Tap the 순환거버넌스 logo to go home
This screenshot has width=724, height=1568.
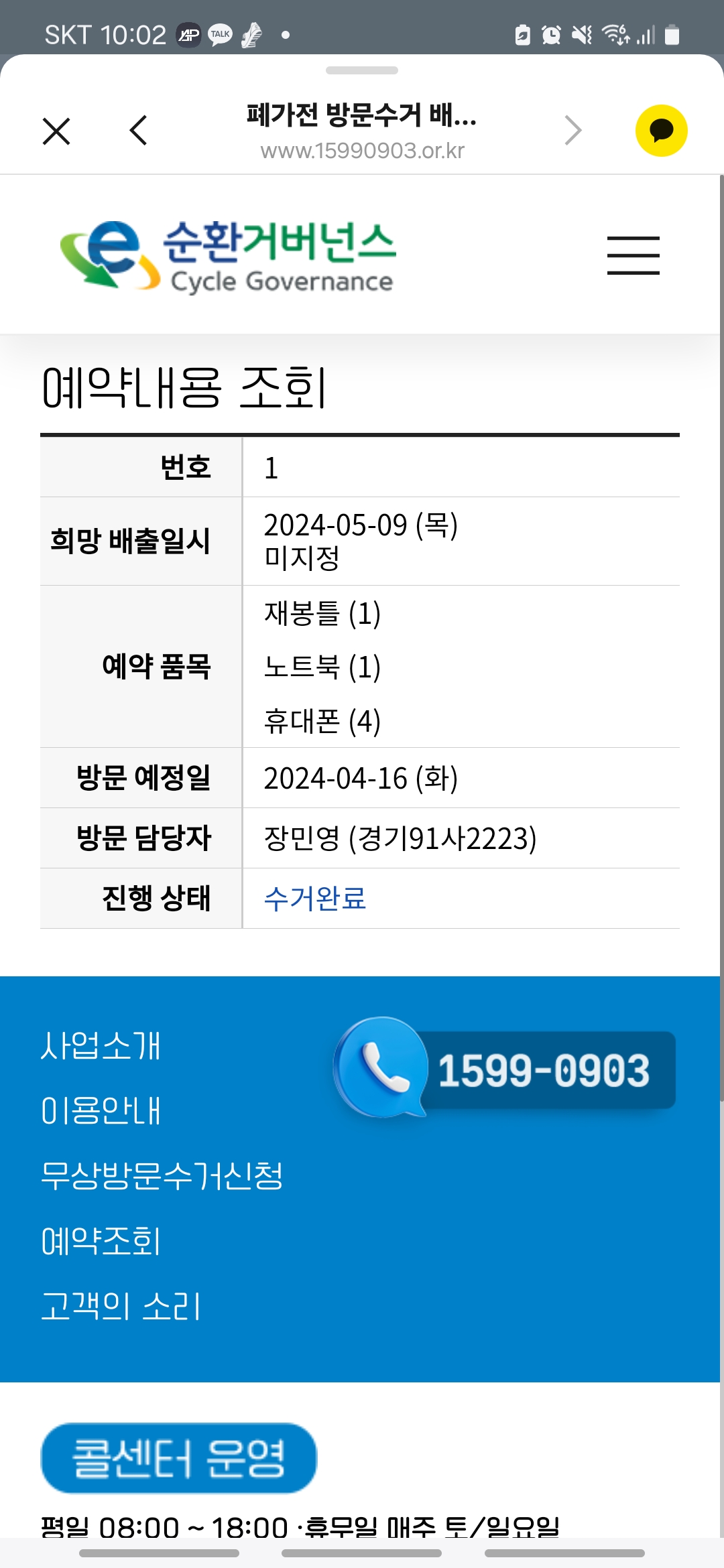pos(228,257)
